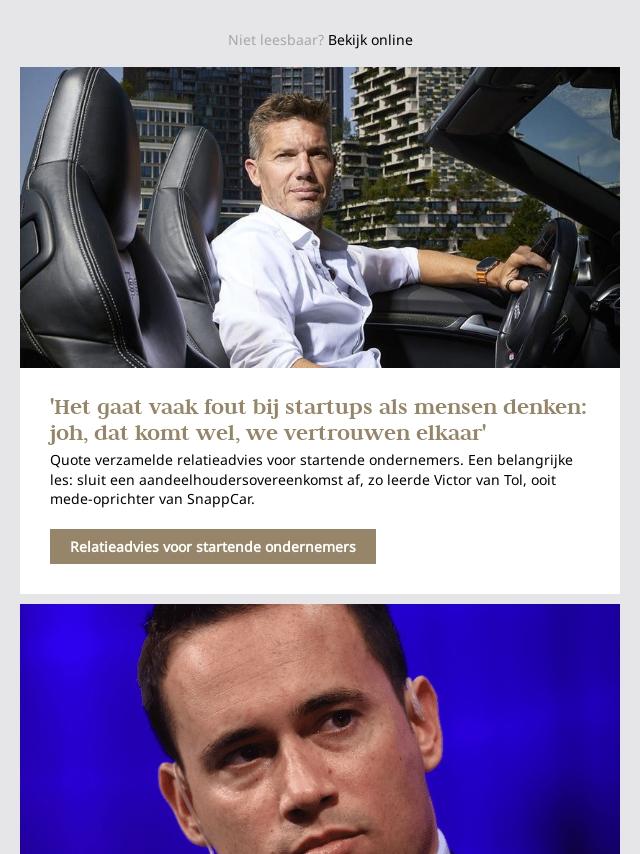Tap 'Relatieadvies voor startende ondernemers' button

click(x=213, y=547)
